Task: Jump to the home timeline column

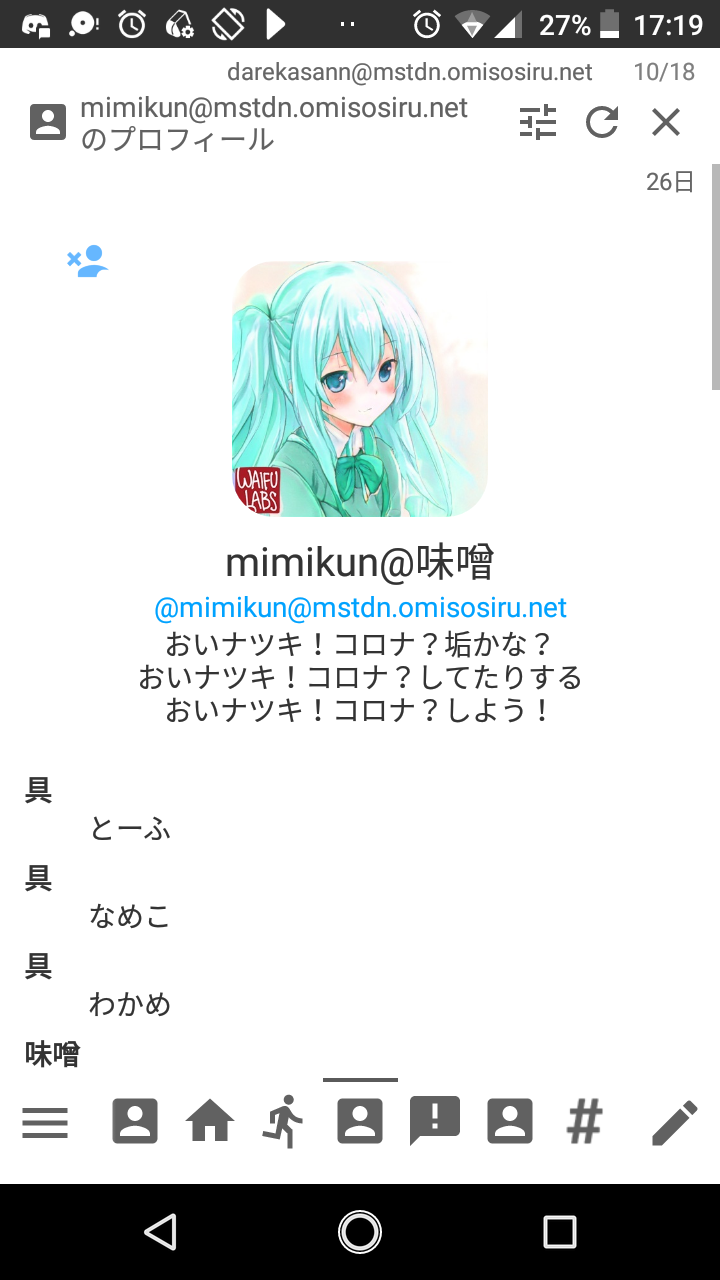Action: pos(210,1122)
